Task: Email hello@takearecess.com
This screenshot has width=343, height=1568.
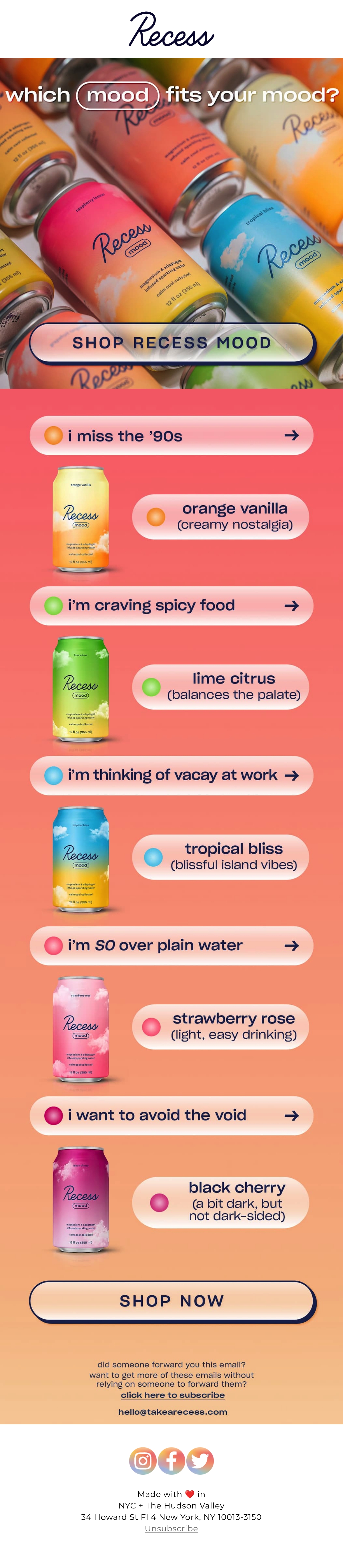Action: click(x=173, y=1411)
